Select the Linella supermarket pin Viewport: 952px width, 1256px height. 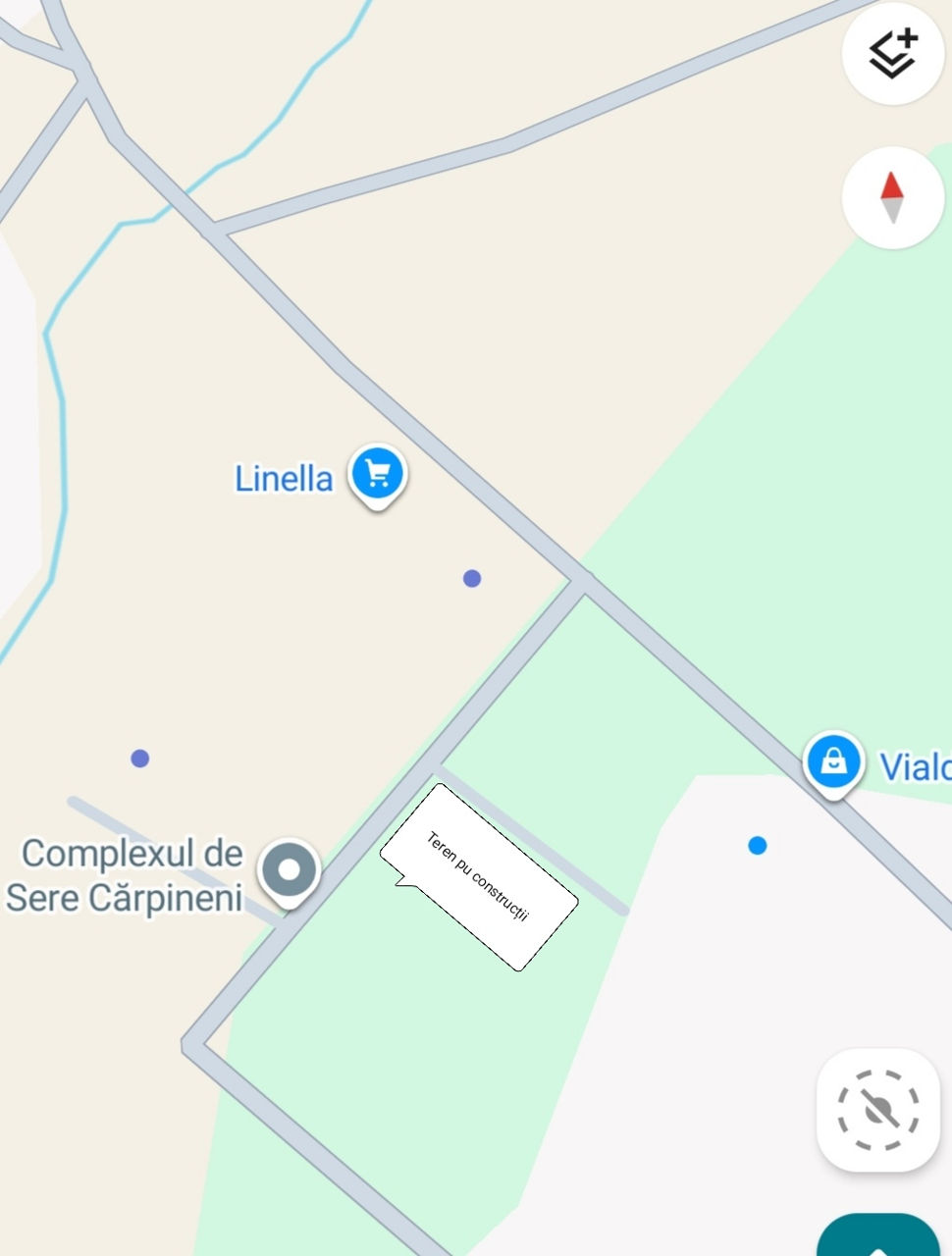tap(378, 477)
